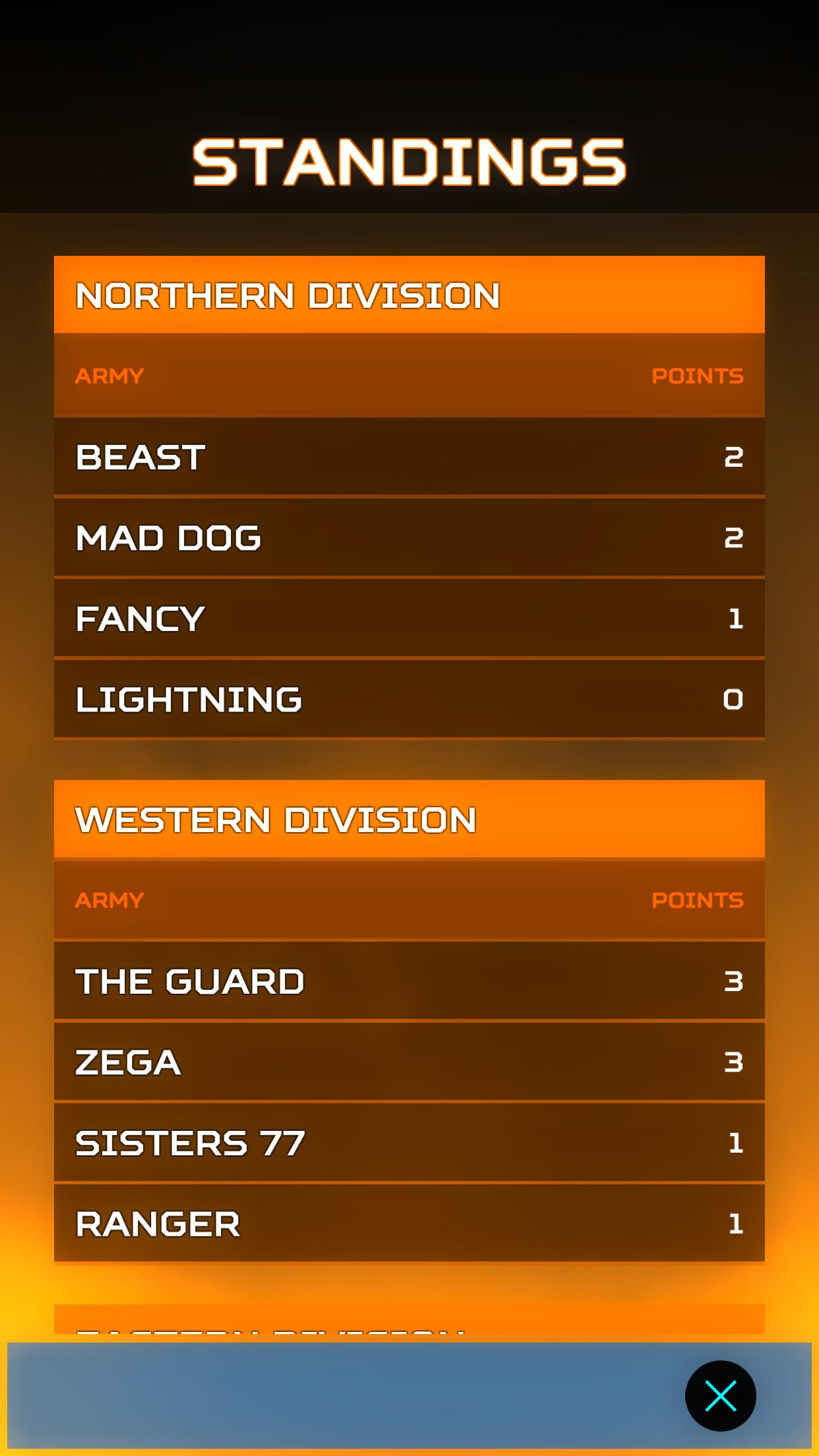819x1456 pixels.
Task: Close the standings screen
Action: click(x=720, y=1396)
